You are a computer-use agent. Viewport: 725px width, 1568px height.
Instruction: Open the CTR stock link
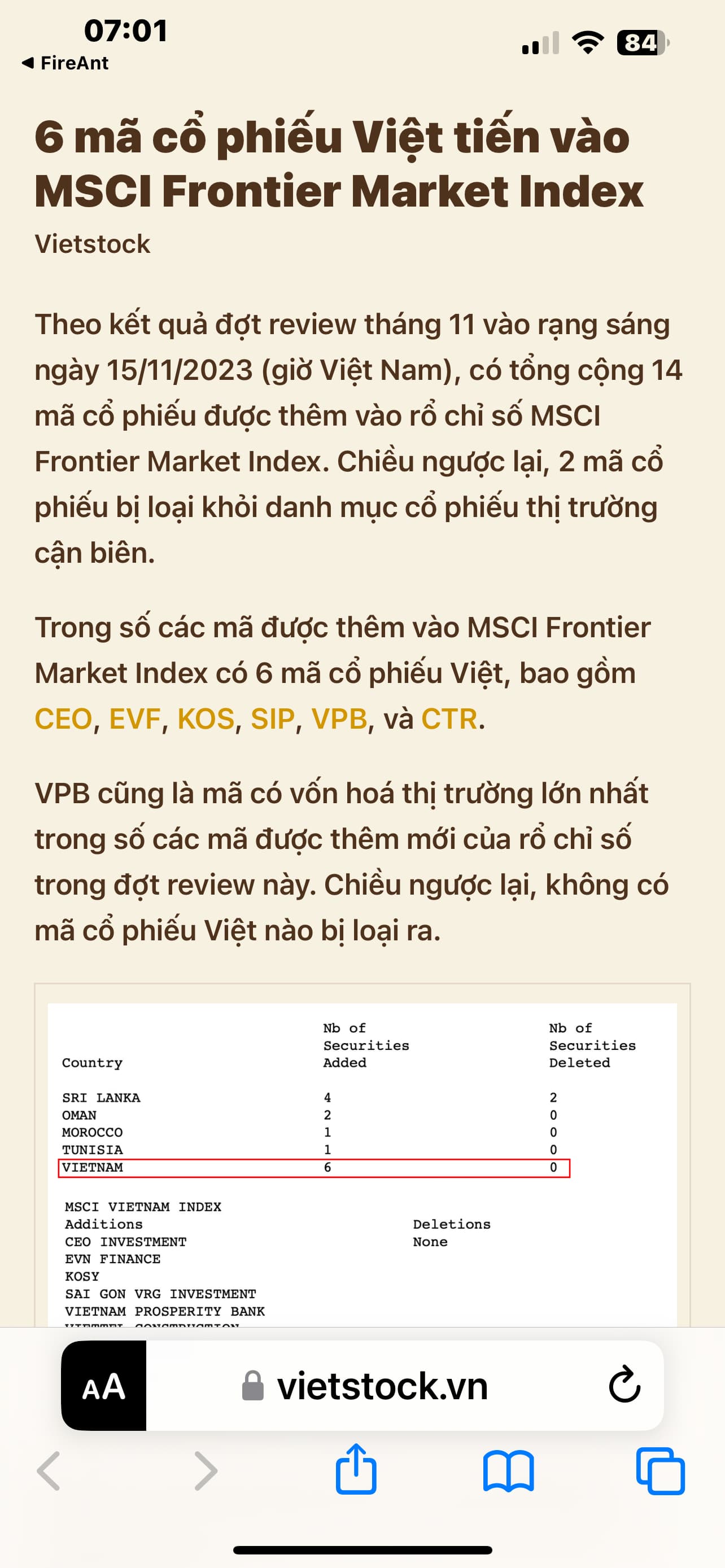coord(449,719)
